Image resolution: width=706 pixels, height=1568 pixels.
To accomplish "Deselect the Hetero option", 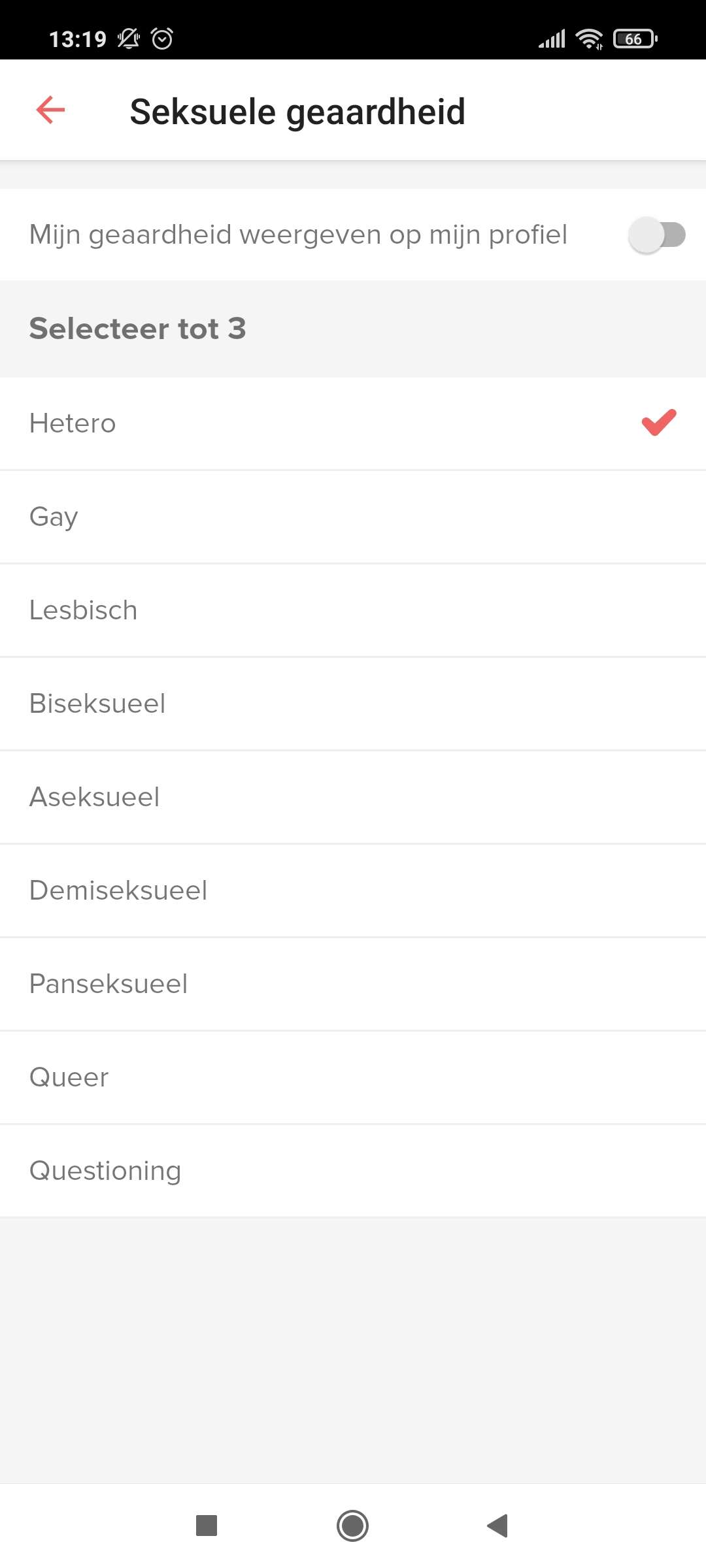I will coord(353,423).
